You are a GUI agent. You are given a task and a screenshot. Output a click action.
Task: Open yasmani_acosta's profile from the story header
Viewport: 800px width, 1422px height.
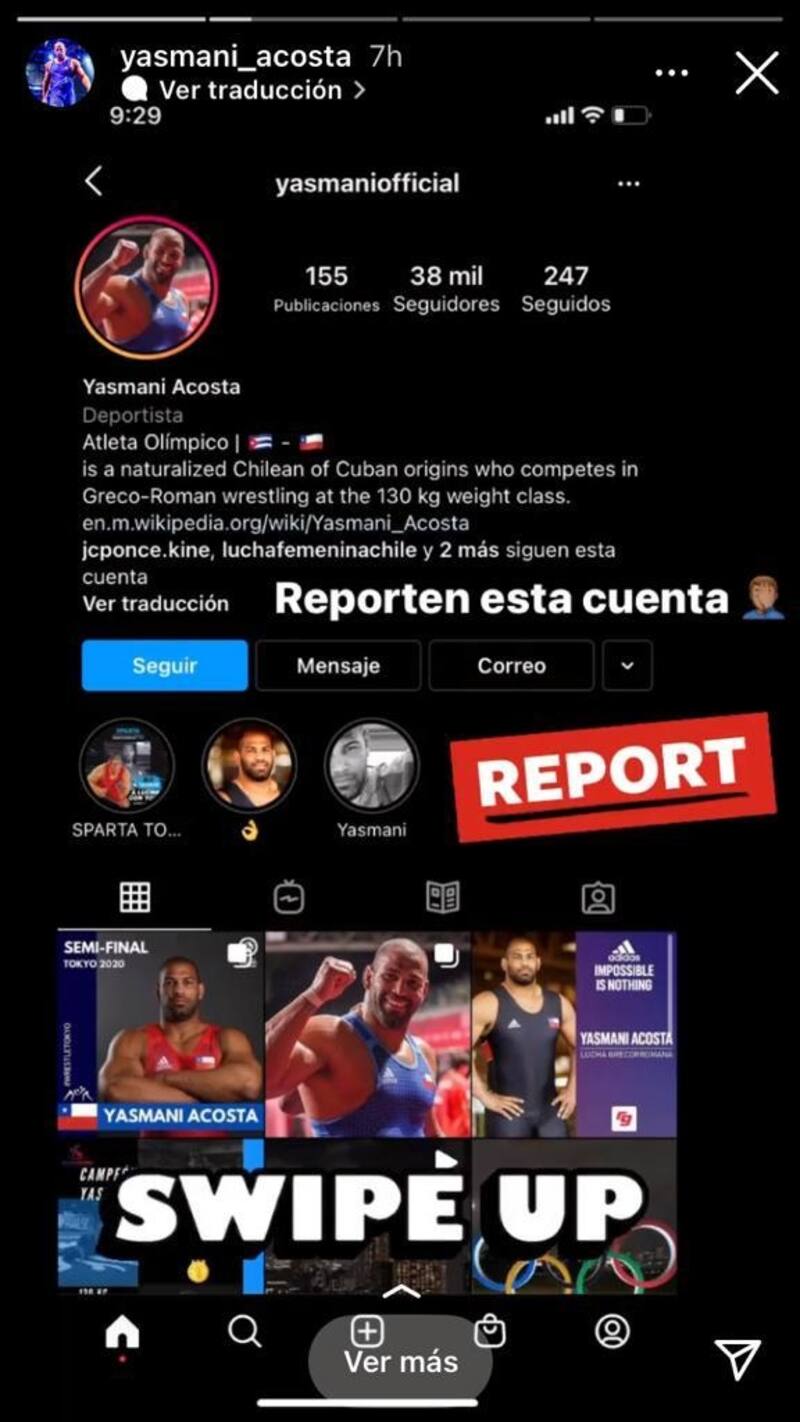tap(235, 57)
